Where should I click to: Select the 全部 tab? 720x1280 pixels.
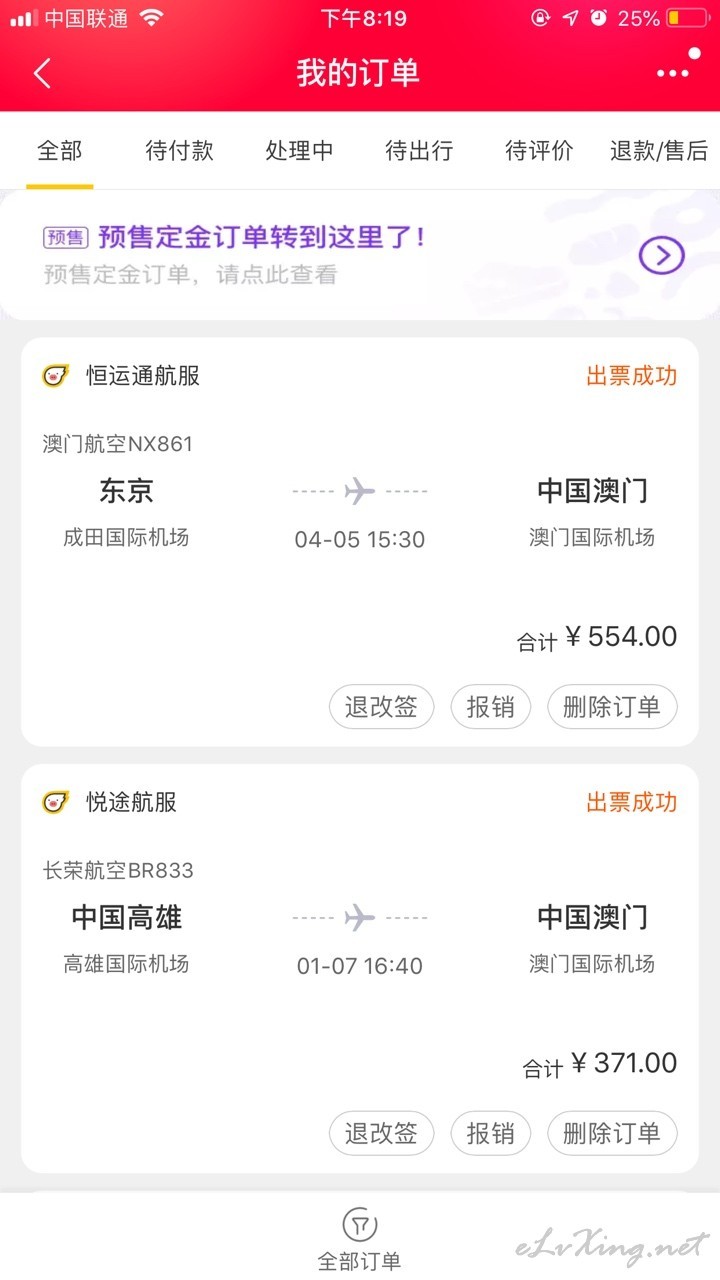click(60, 151)
